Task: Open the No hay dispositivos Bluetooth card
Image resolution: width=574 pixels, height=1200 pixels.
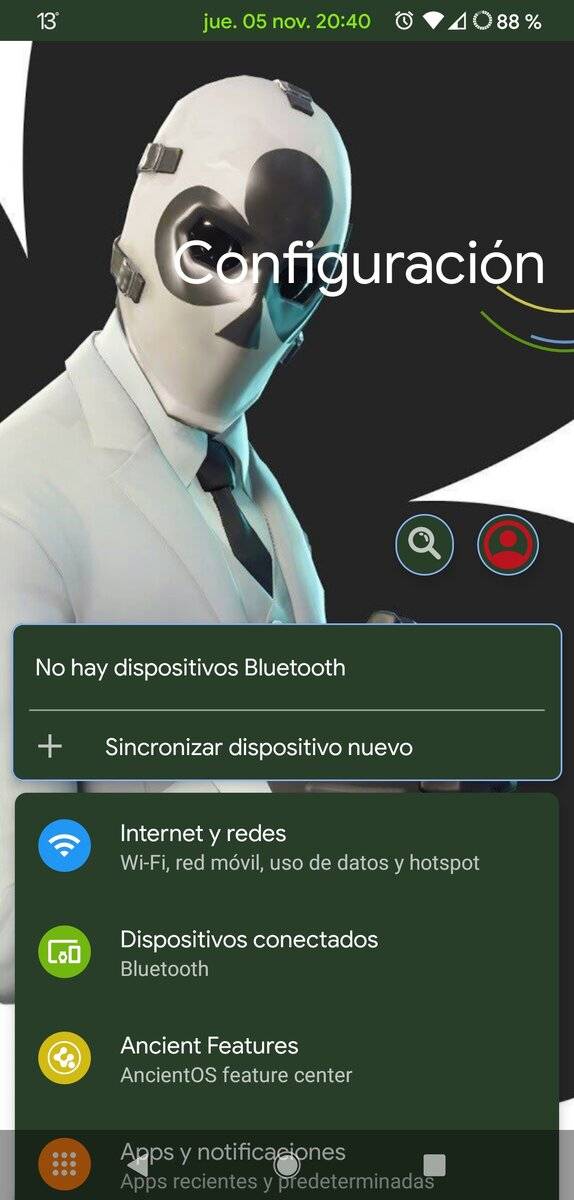Action: coord(287,668)
